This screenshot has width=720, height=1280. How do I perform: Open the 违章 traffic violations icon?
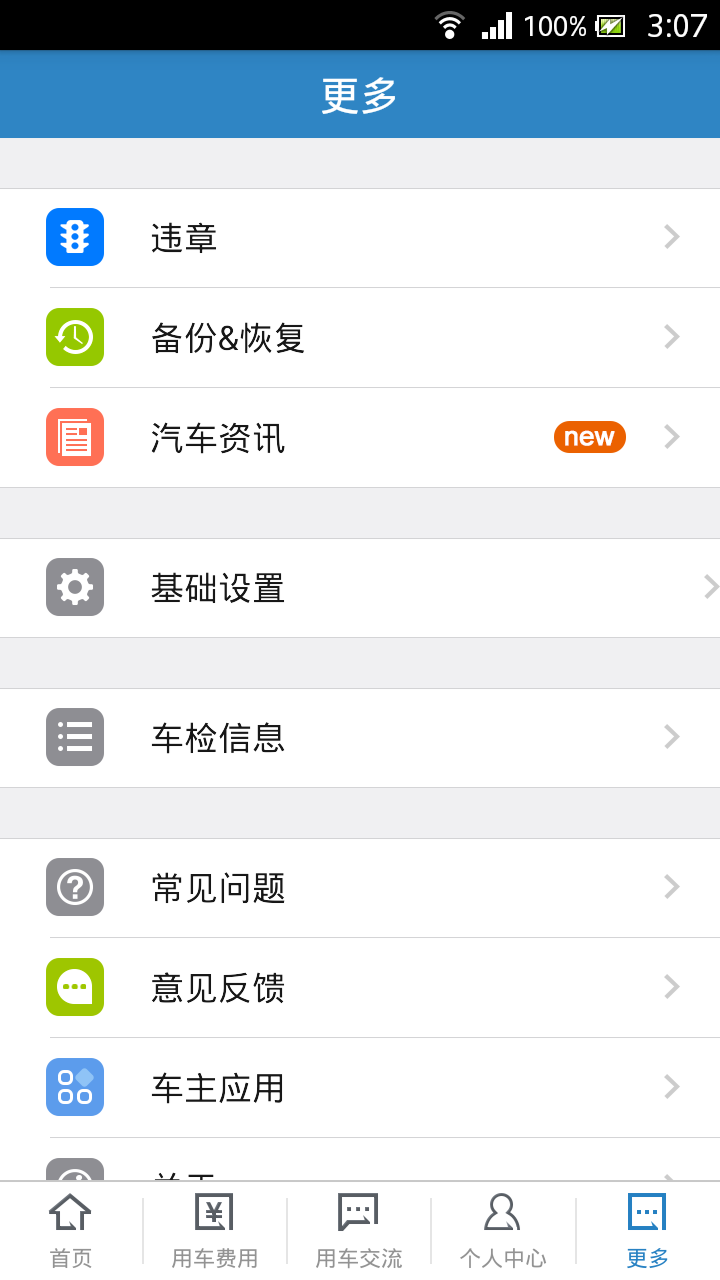[74, 237]
